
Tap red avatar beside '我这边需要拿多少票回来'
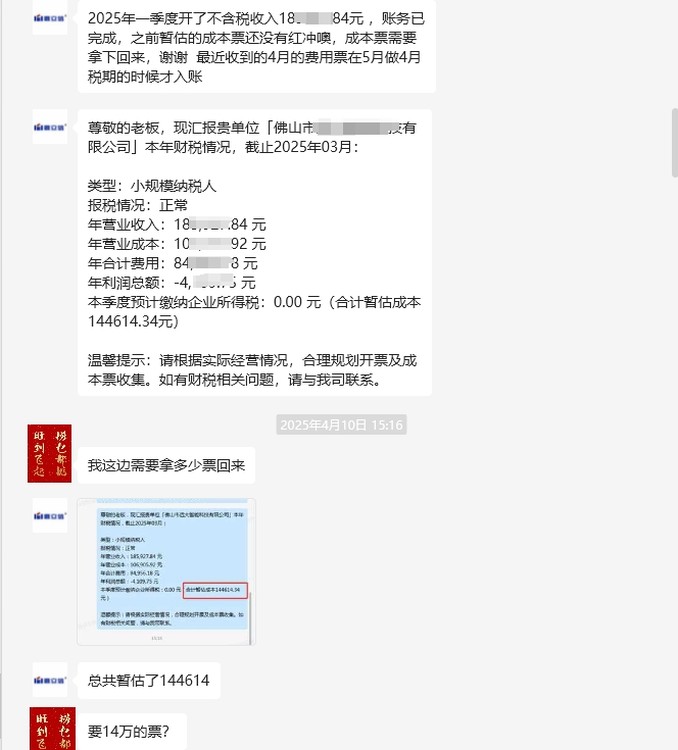pyautogui.click(x=50, y=453)
